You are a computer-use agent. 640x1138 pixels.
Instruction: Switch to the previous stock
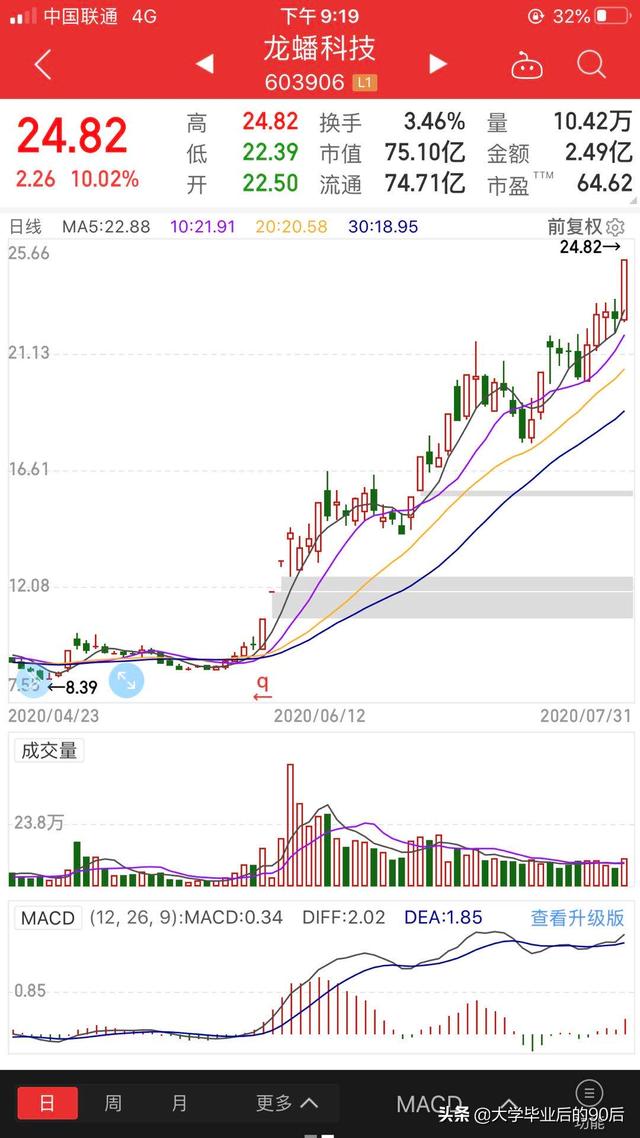point(204,65)
